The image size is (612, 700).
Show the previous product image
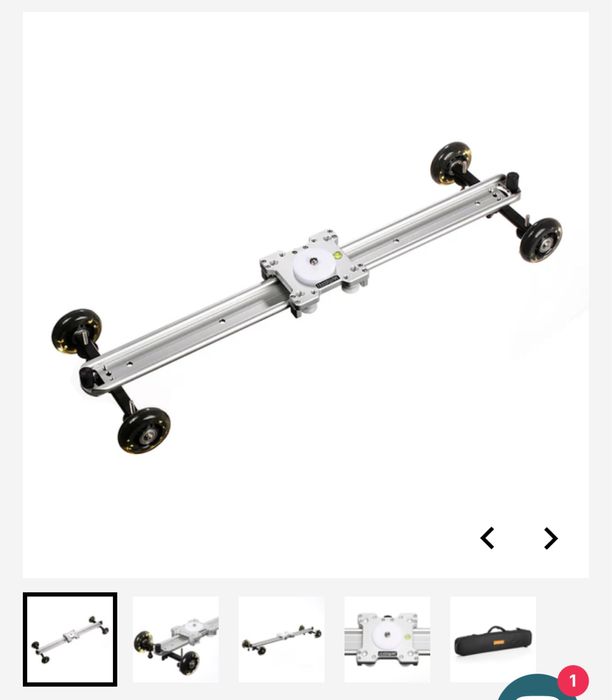coord(487,539)
